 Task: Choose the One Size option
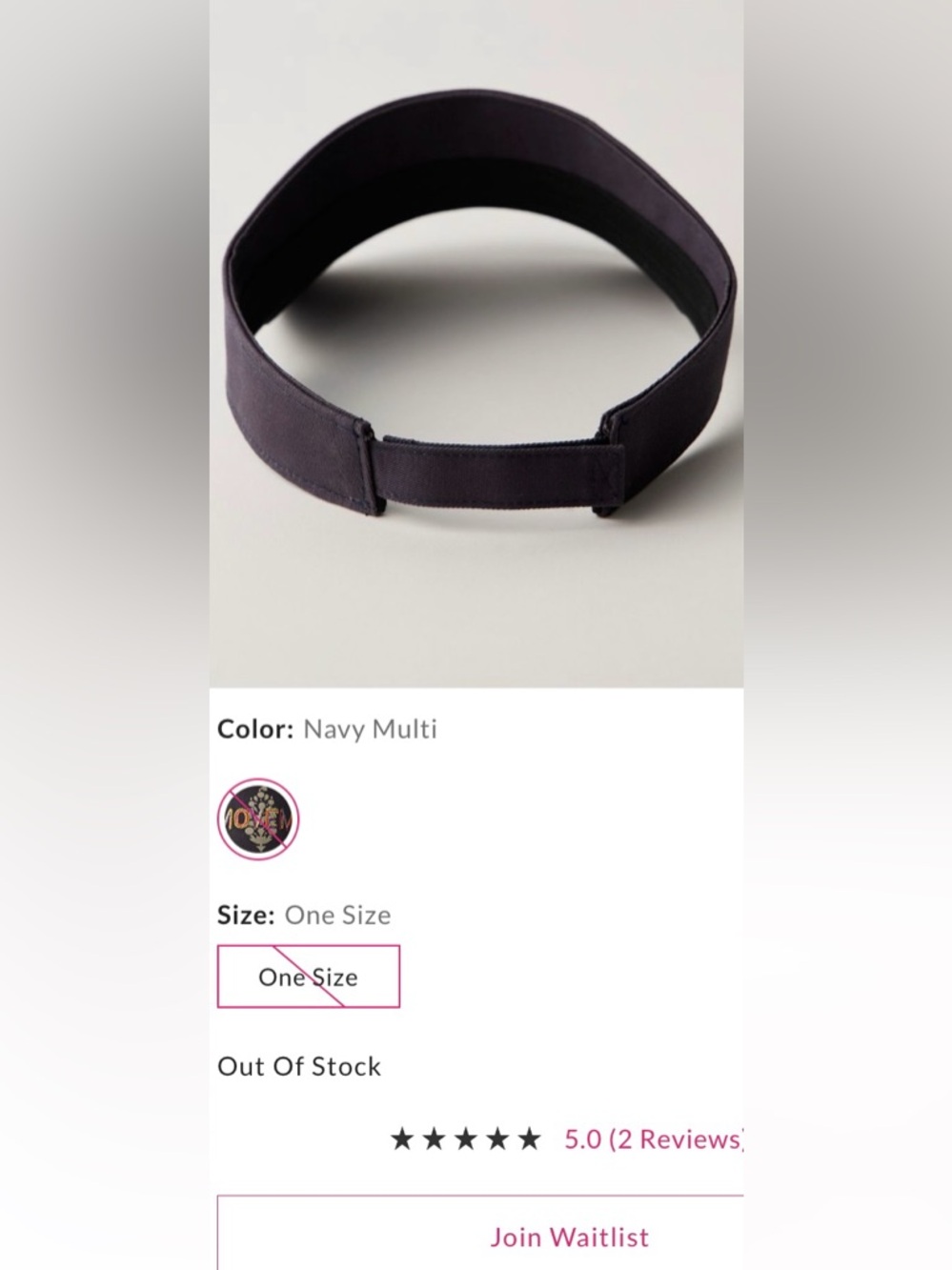(x=308, y=977)
